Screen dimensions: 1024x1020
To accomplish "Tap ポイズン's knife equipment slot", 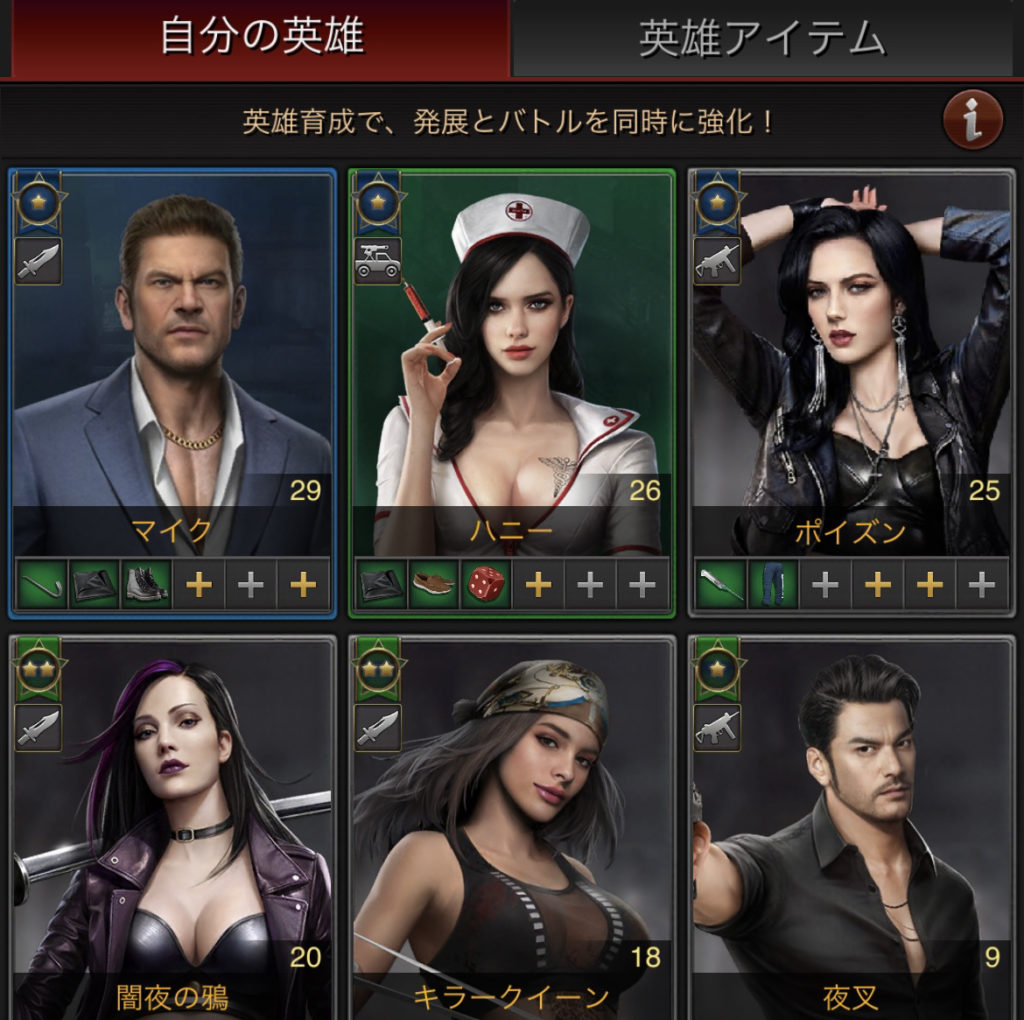I will [721, 585].
